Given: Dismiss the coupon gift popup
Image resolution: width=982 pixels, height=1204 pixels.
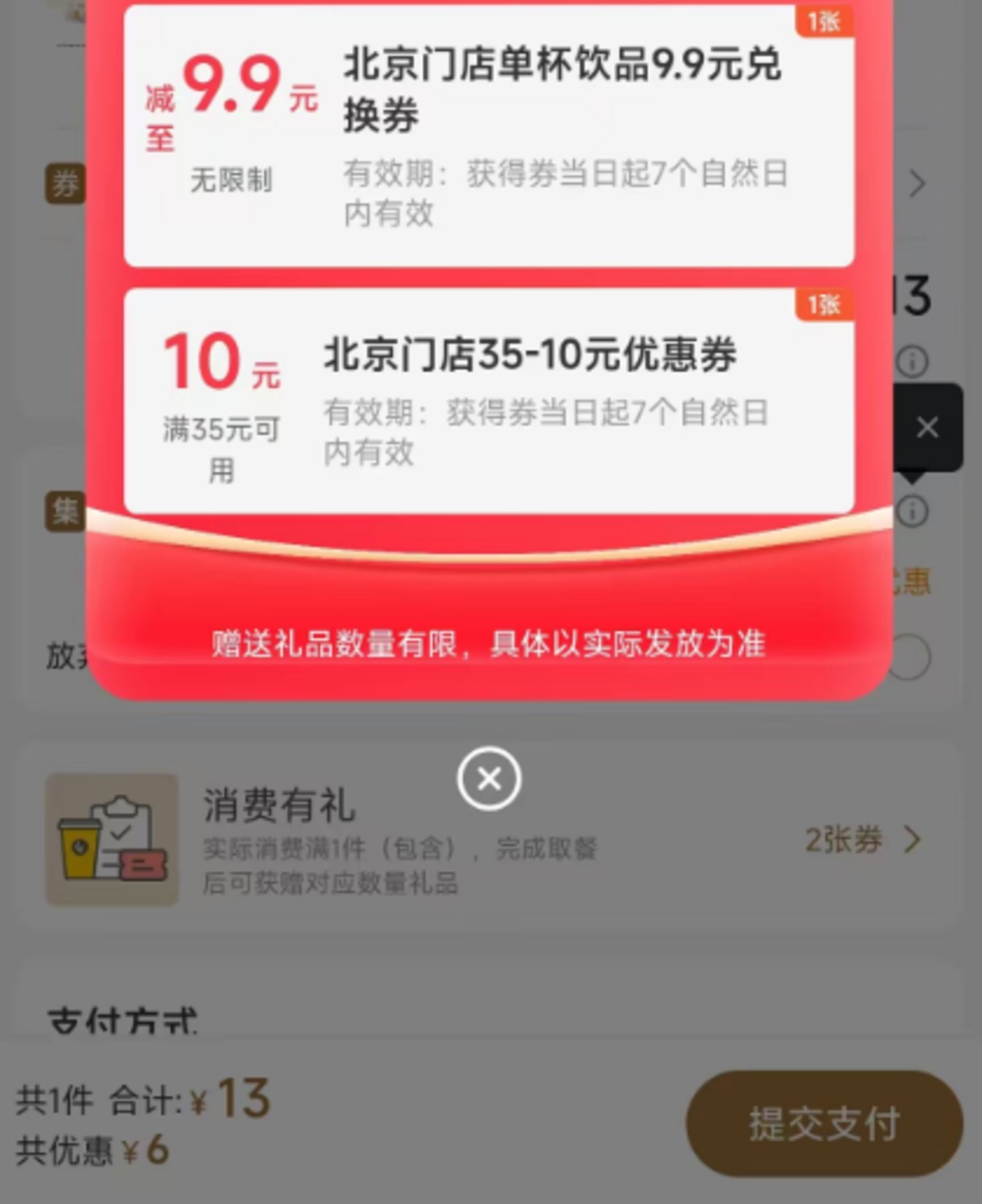Looking at the screenshot, I should point(489,778).
